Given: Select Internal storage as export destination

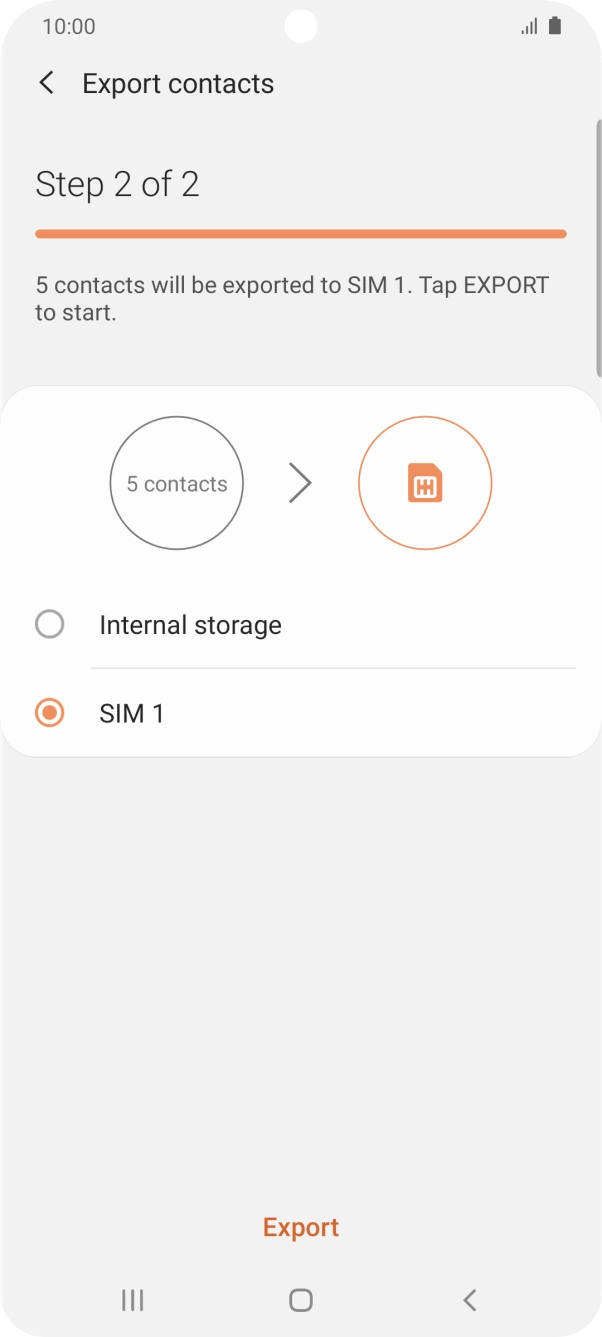Looking at the screenshot, I should (x=49, y=625).
